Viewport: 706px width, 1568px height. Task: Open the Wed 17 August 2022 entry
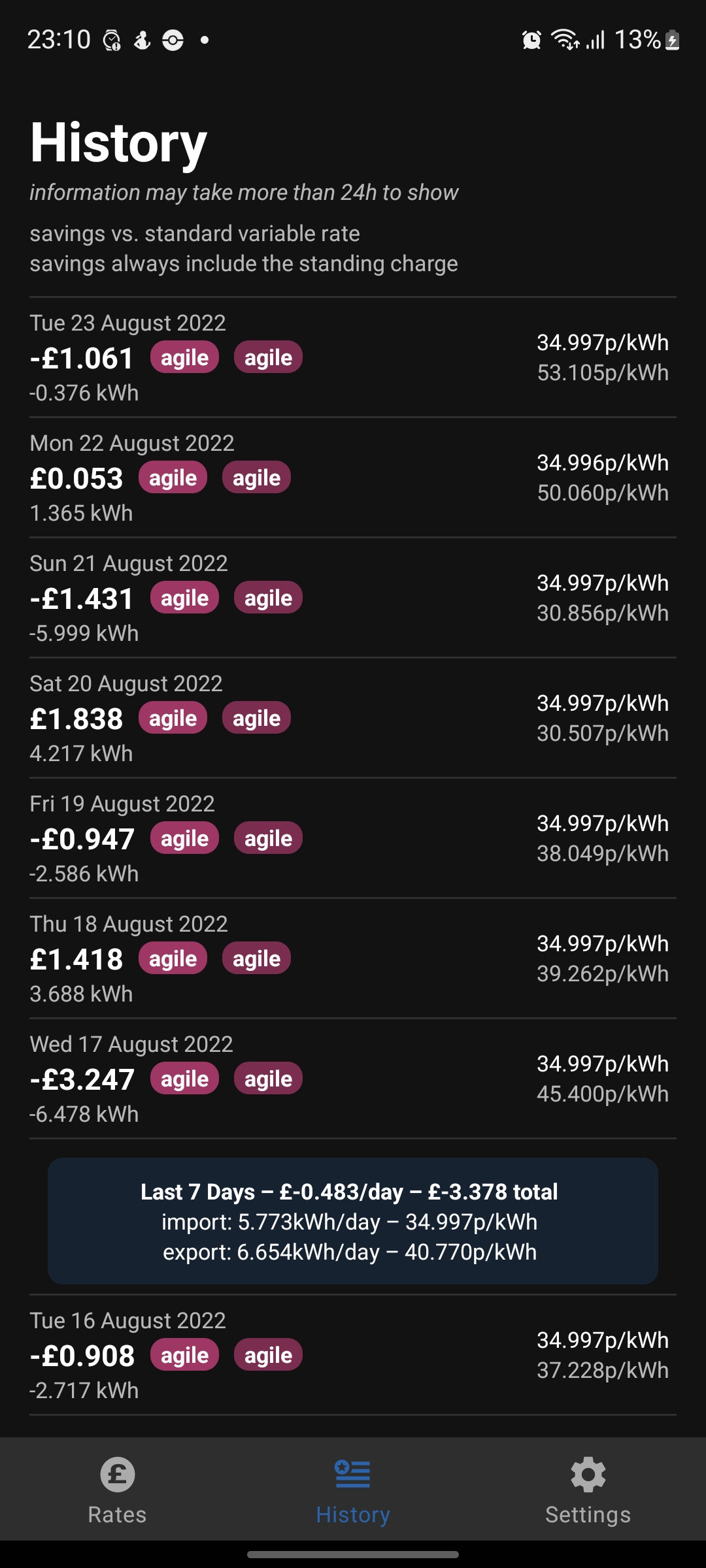353,1079
